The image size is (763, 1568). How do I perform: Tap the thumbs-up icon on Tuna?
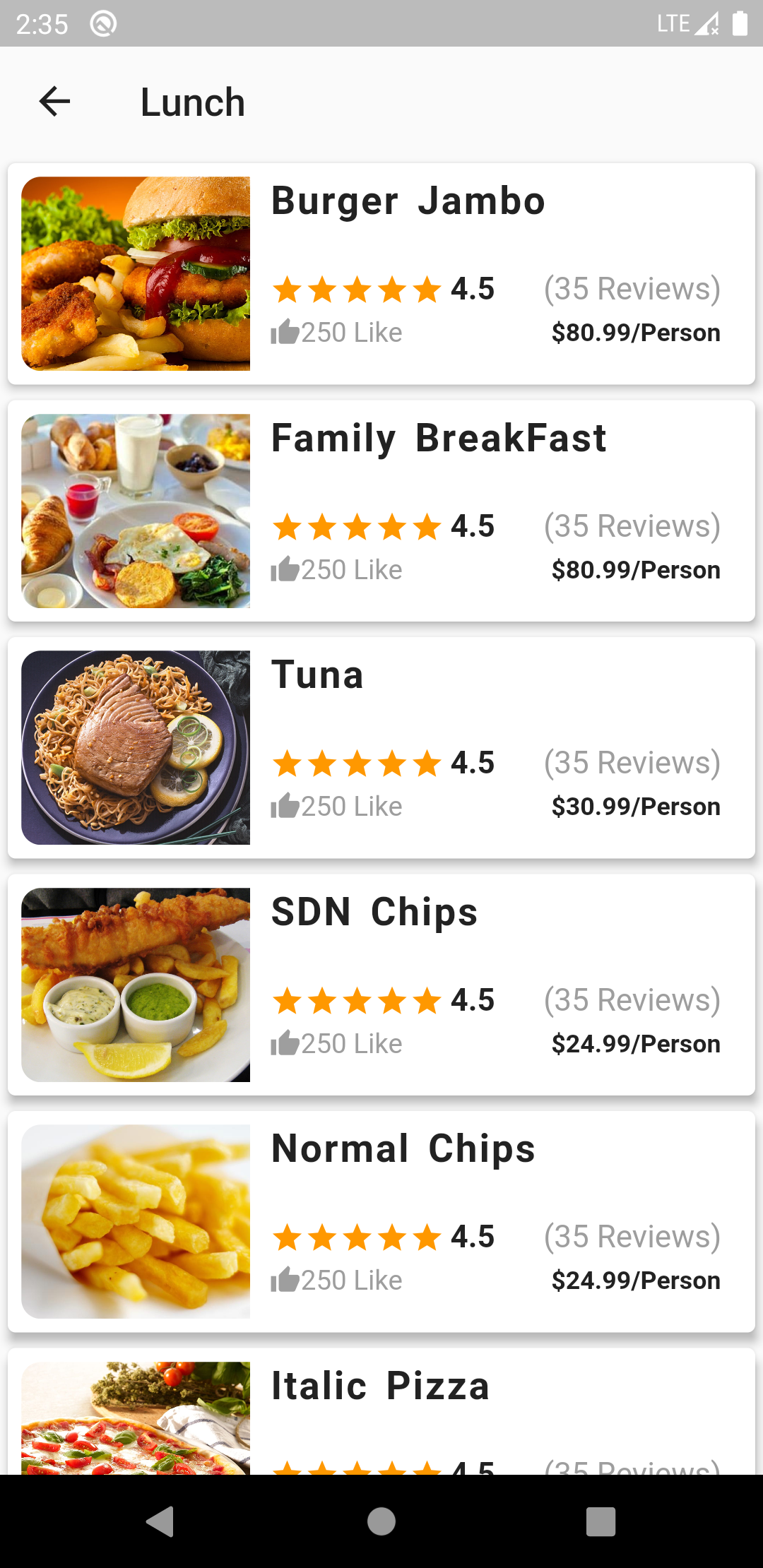click(x=285, y=804)
